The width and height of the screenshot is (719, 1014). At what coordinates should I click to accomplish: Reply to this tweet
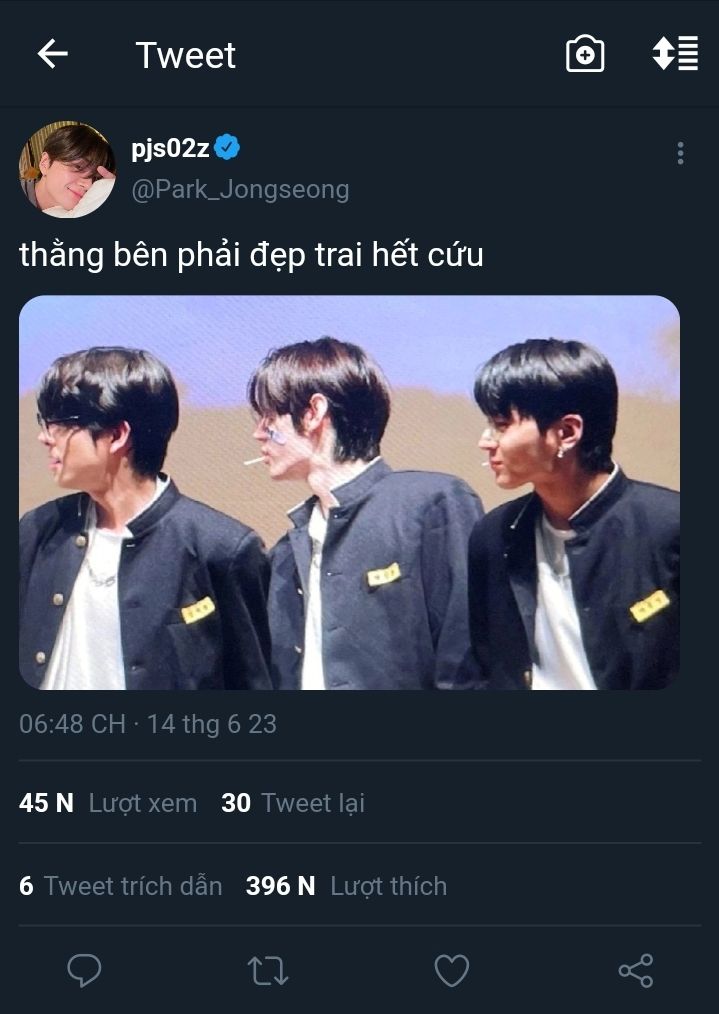pos(84,970)
